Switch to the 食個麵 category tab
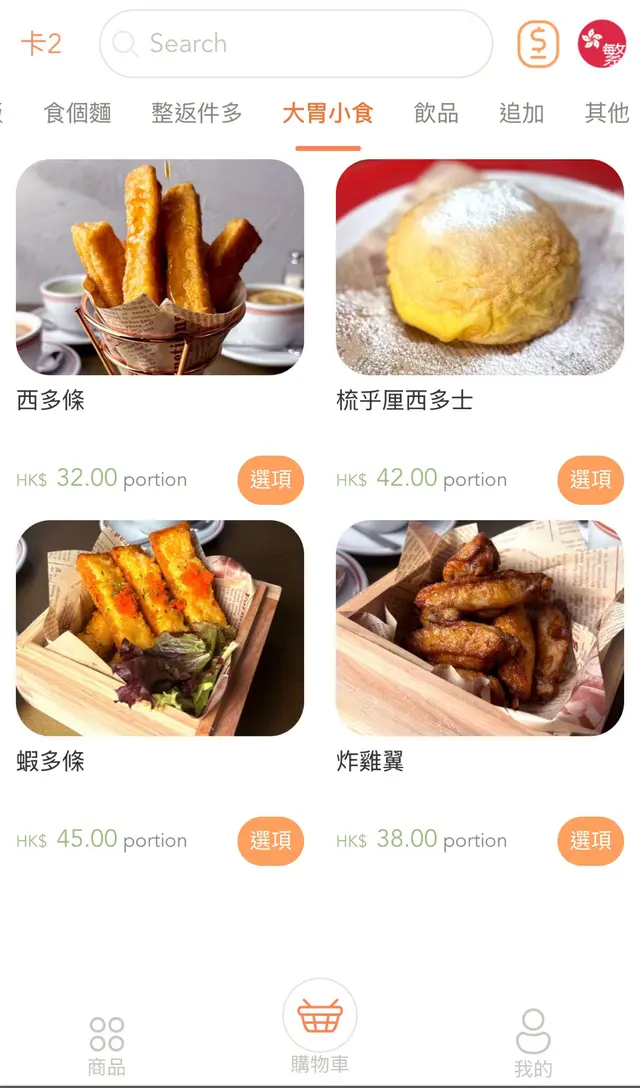 click(77, 113)
